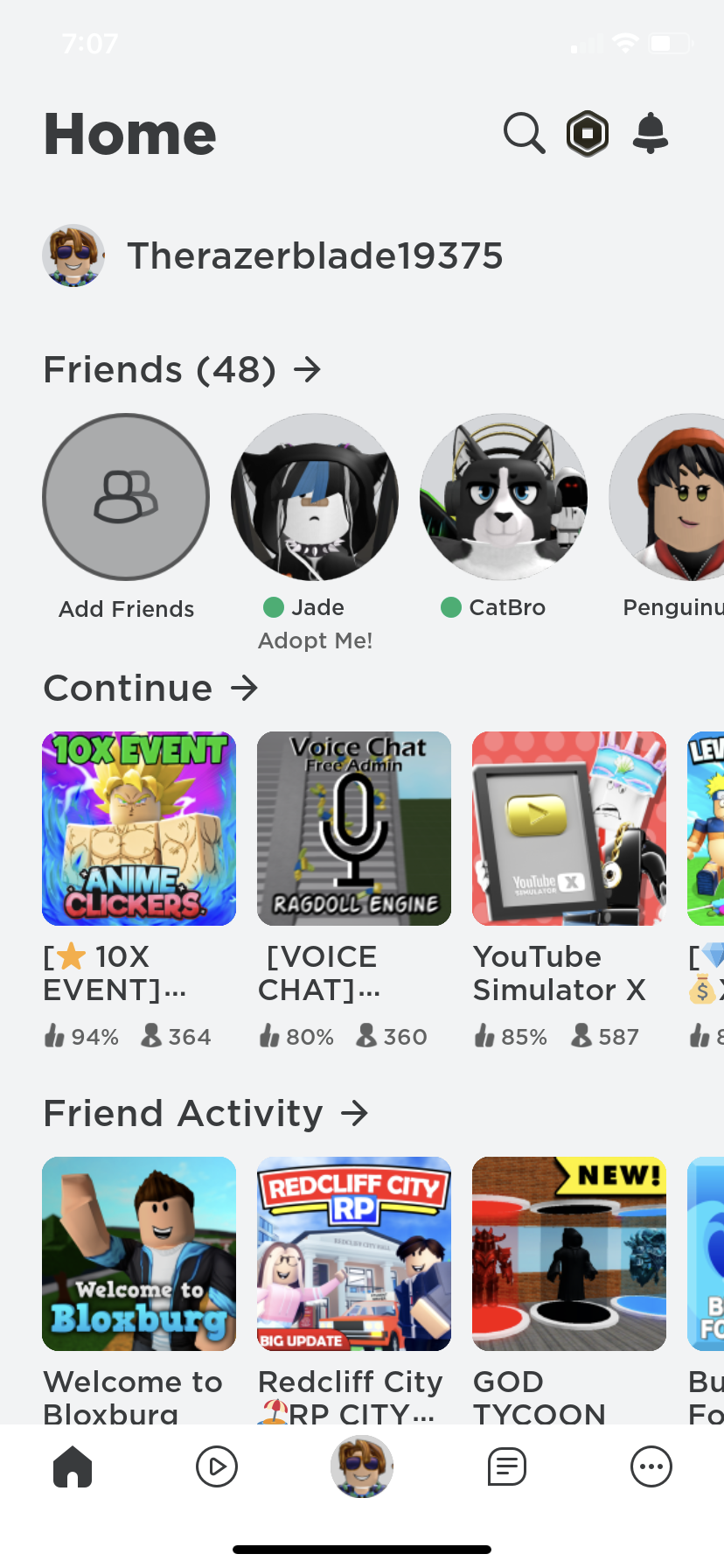Switch to the Avatar tab
The image size is (724, 1568).
[362, 1466]
